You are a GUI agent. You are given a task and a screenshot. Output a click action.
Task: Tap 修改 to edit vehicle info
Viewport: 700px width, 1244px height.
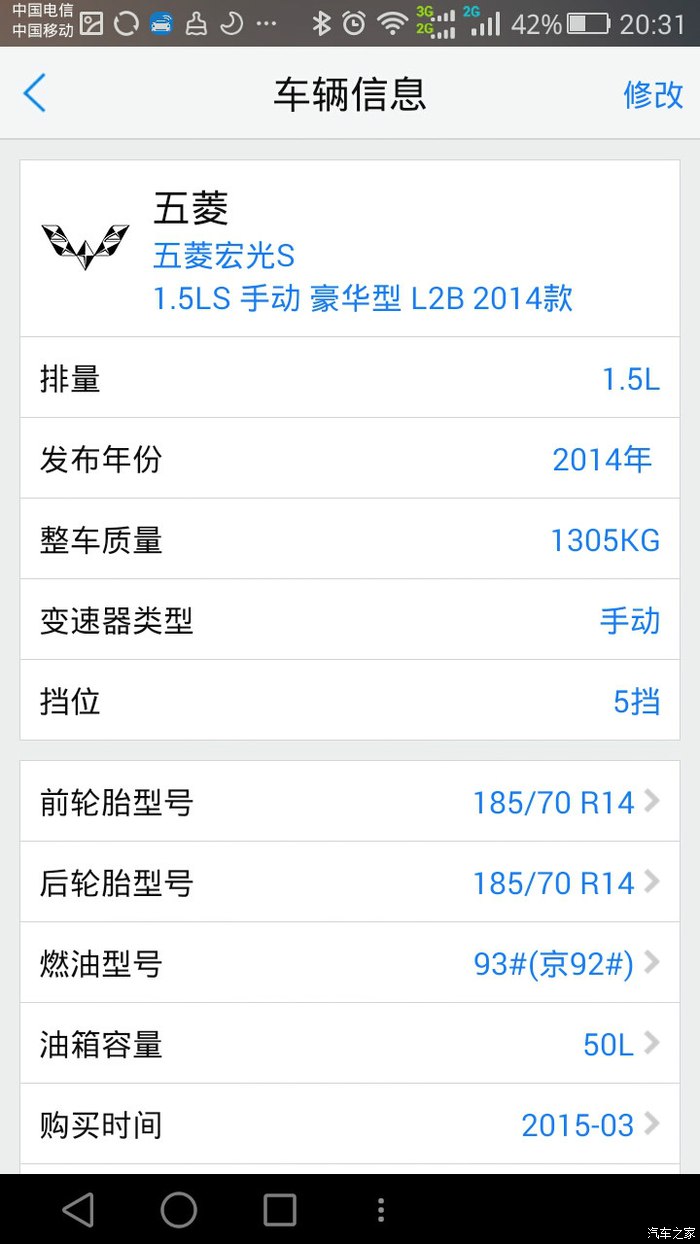click(653, 94)
